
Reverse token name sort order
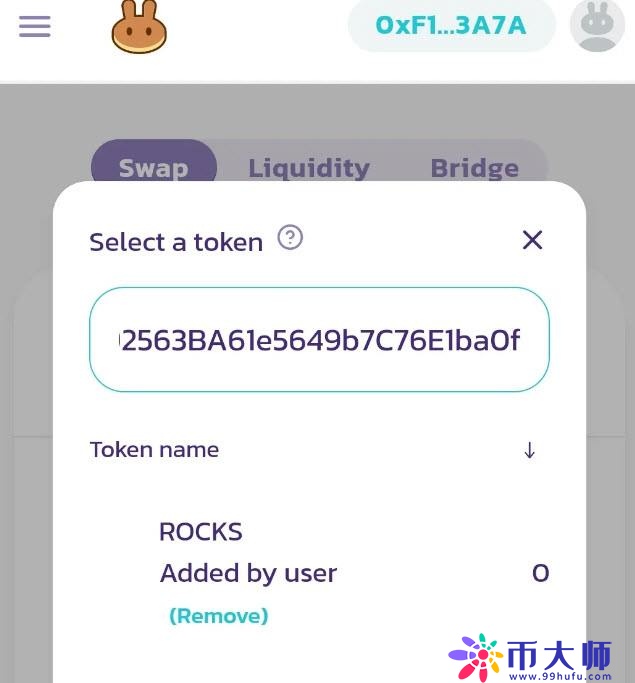(529, 450)
